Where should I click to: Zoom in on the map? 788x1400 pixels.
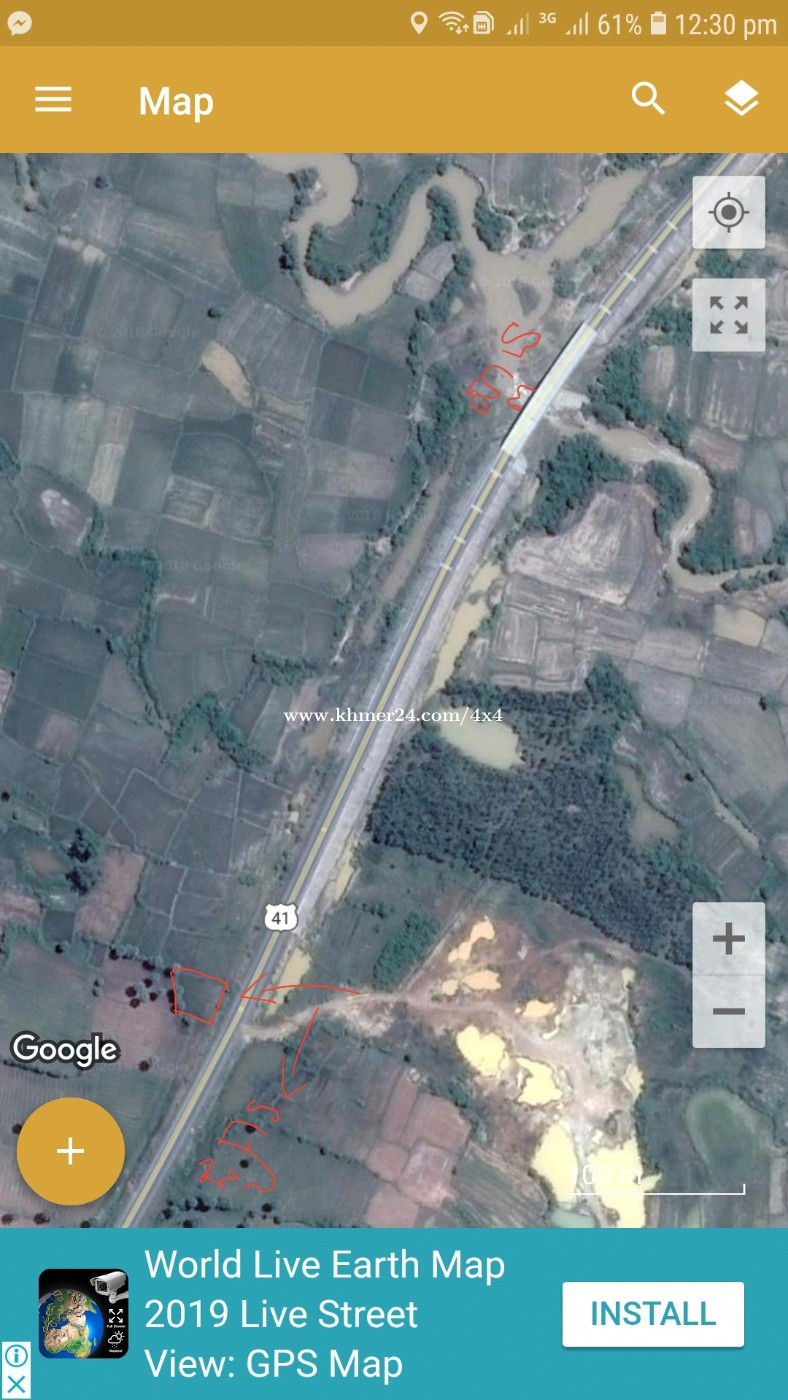(x=729, y=939)
